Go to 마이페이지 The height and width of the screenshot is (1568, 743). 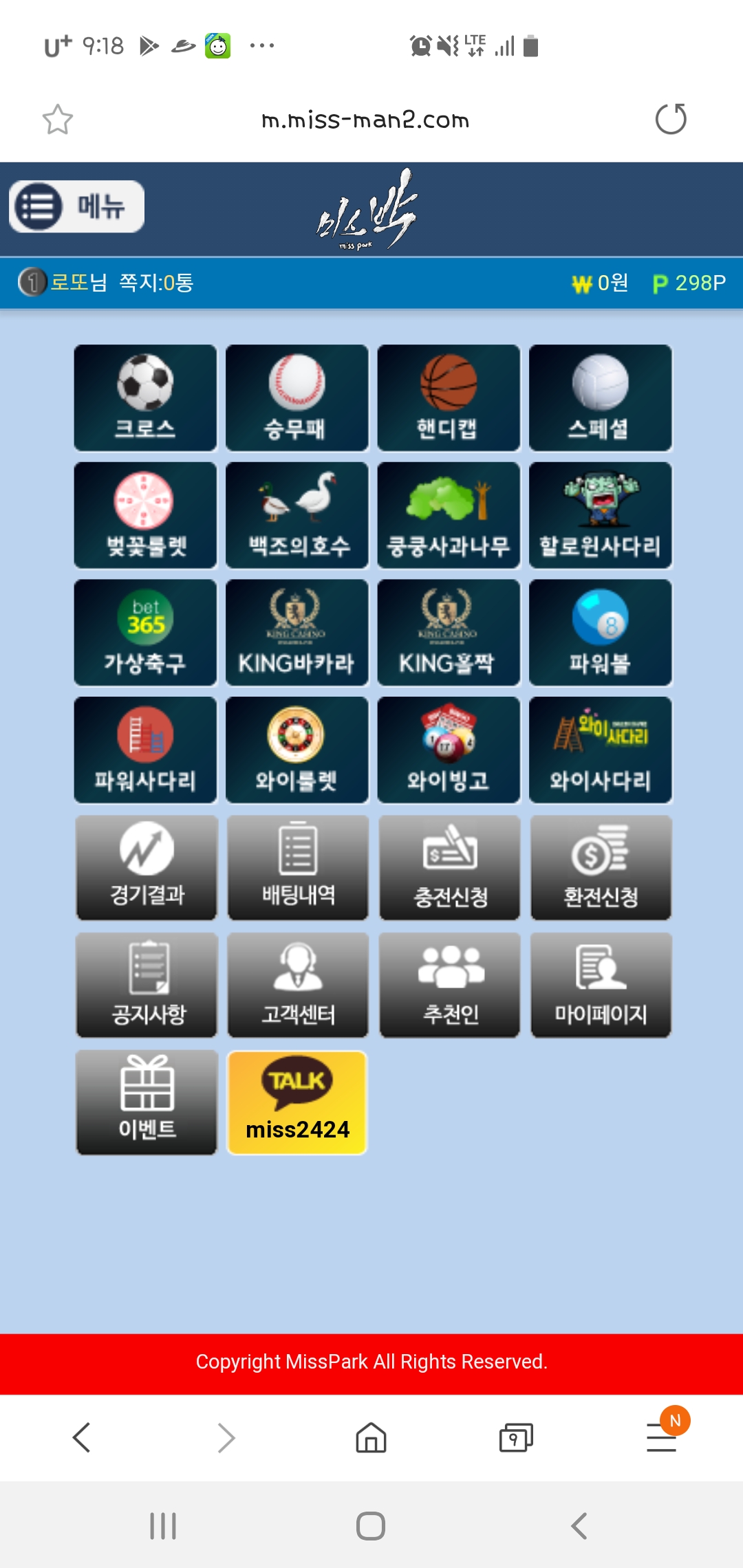point(601,985)
